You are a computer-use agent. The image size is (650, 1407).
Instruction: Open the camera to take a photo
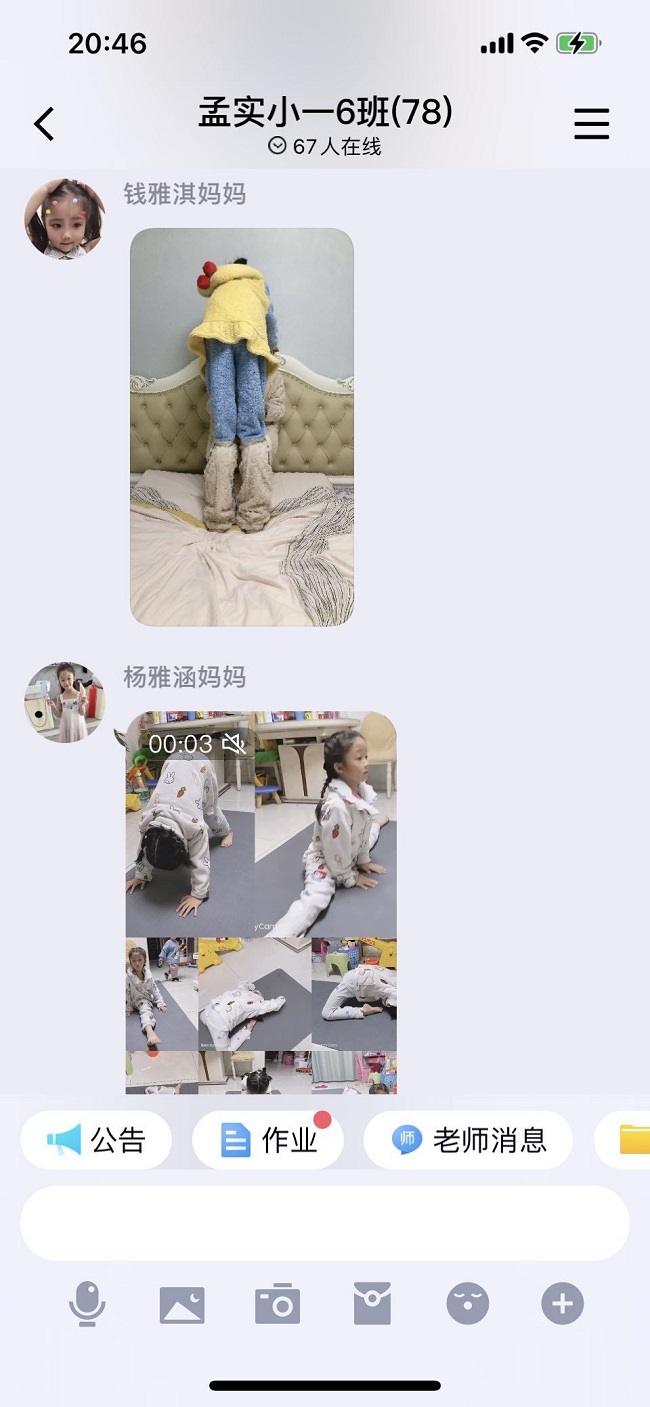tap(277, 1304)
